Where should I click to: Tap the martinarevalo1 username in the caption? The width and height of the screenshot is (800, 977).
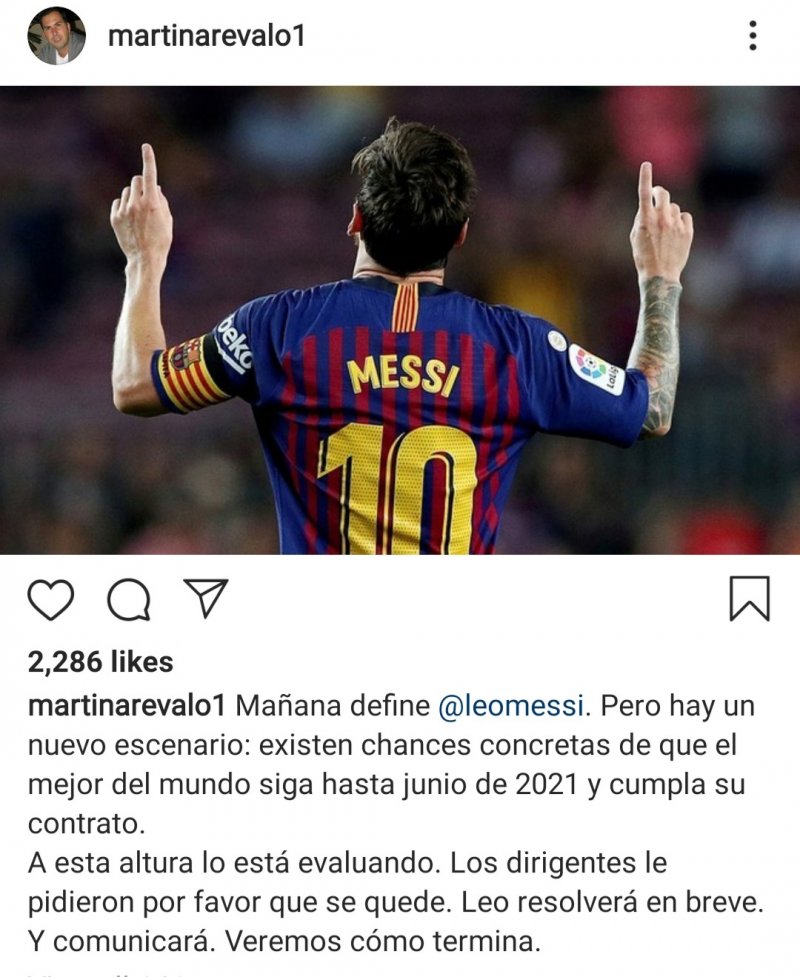130,706
